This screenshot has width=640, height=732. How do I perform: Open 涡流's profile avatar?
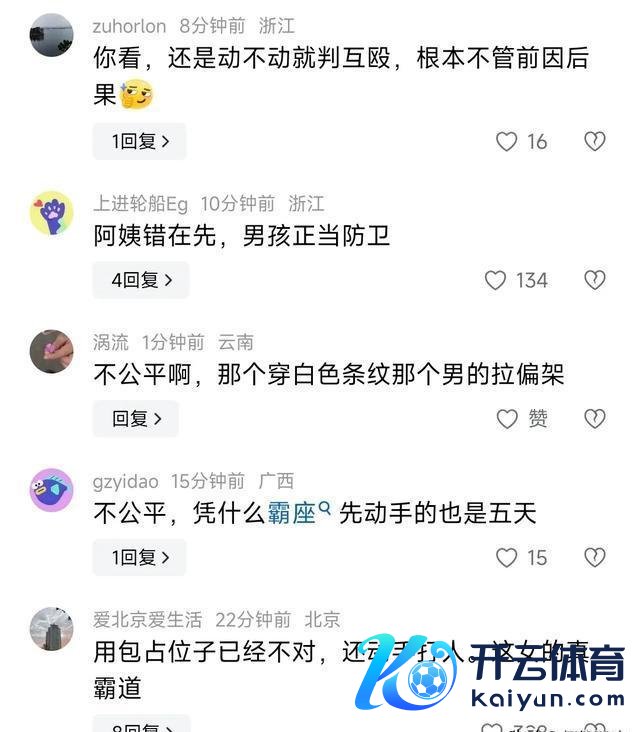pos(51,352)
